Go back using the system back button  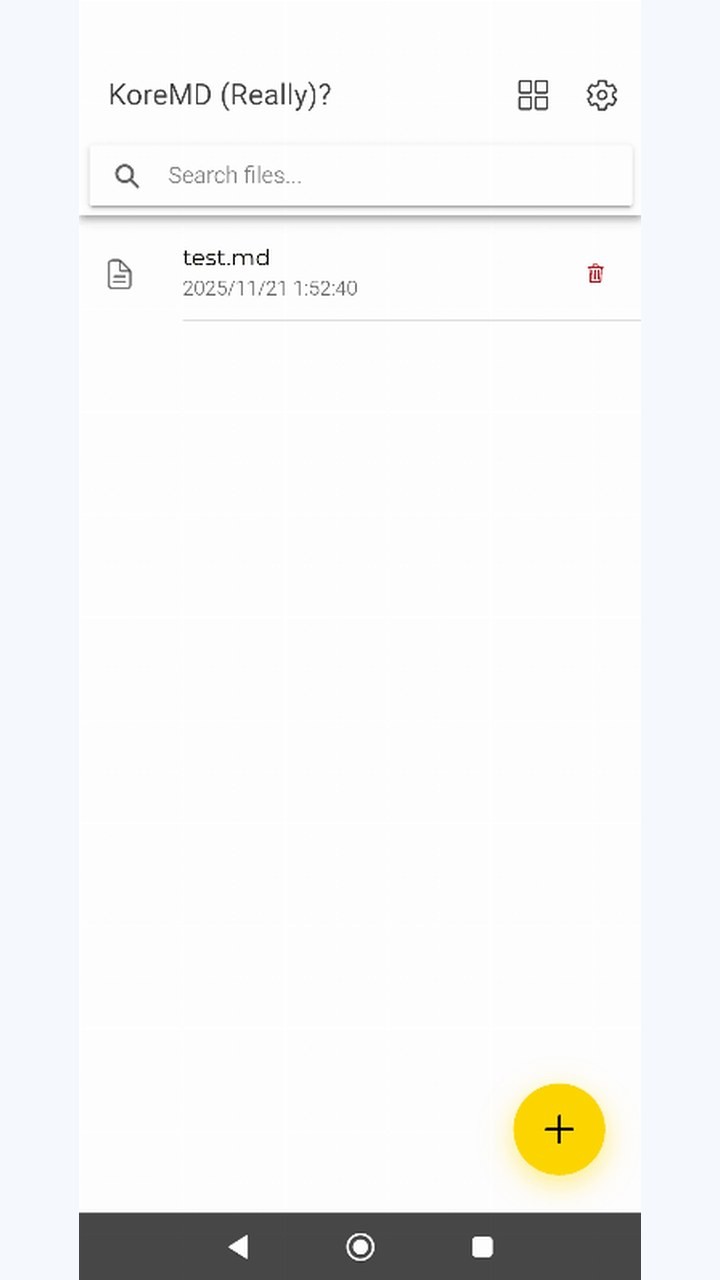(x=238, y=1246)
